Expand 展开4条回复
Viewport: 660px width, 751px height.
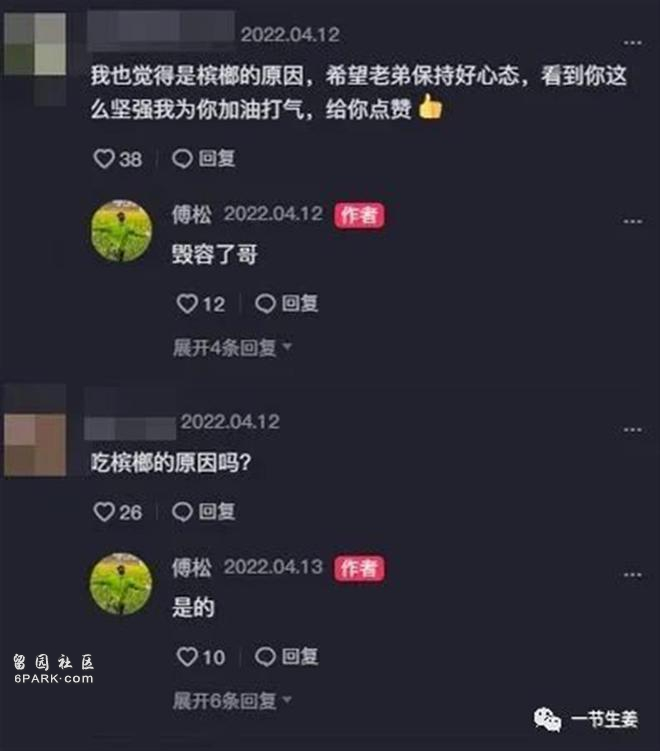pyautogui.click(x=233, y=348)
